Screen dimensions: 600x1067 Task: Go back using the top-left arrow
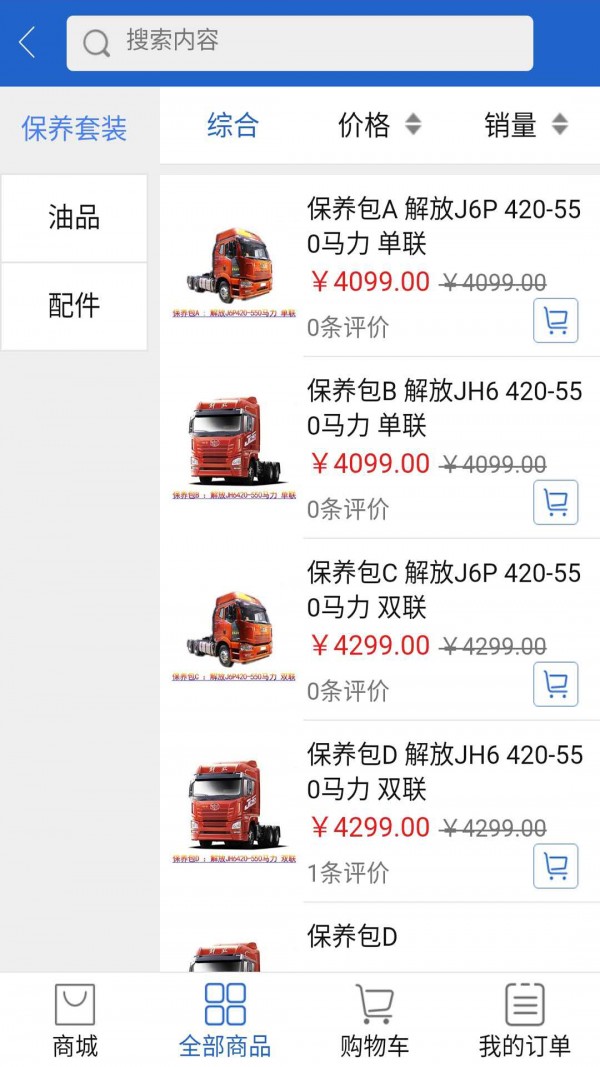[x=28, y=42]
